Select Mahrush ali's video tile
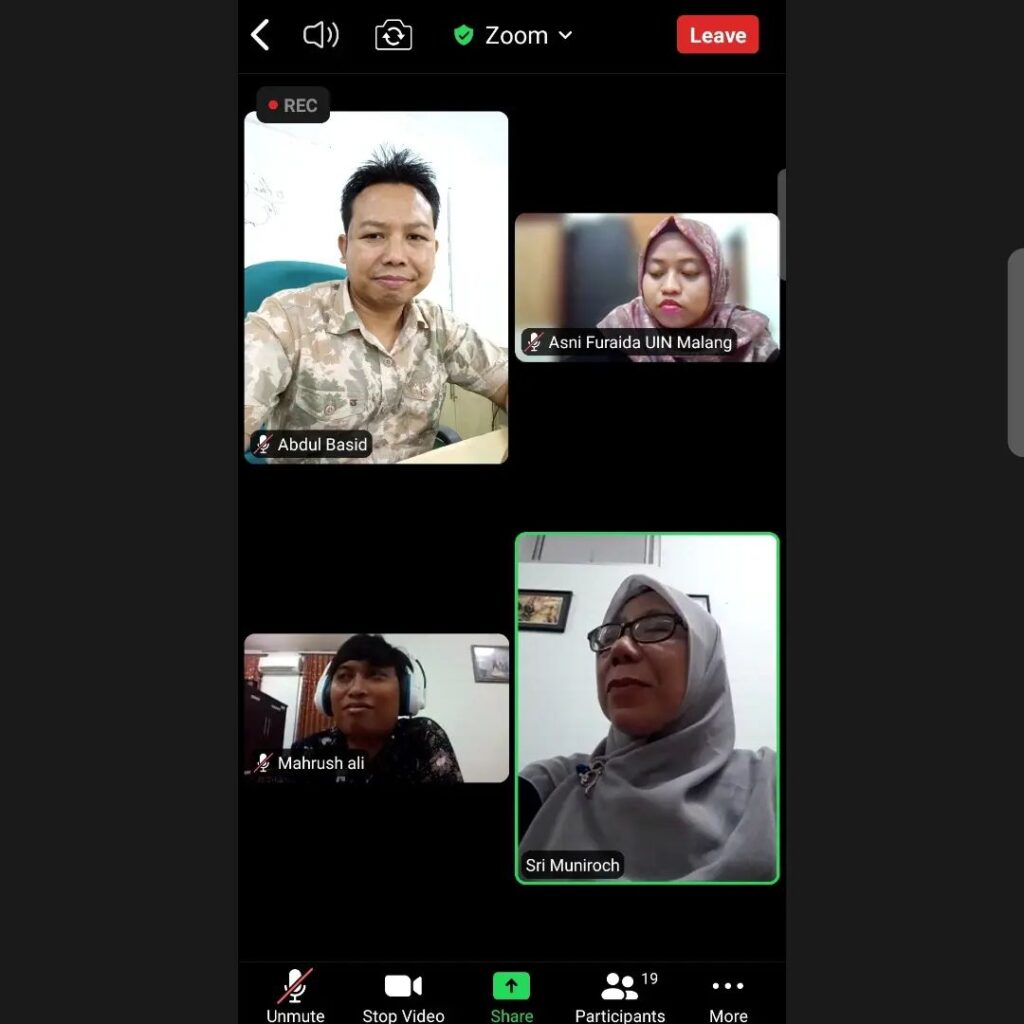Image resolution: width=1024 pixels, height=1024 pixels. pos(376,707)
